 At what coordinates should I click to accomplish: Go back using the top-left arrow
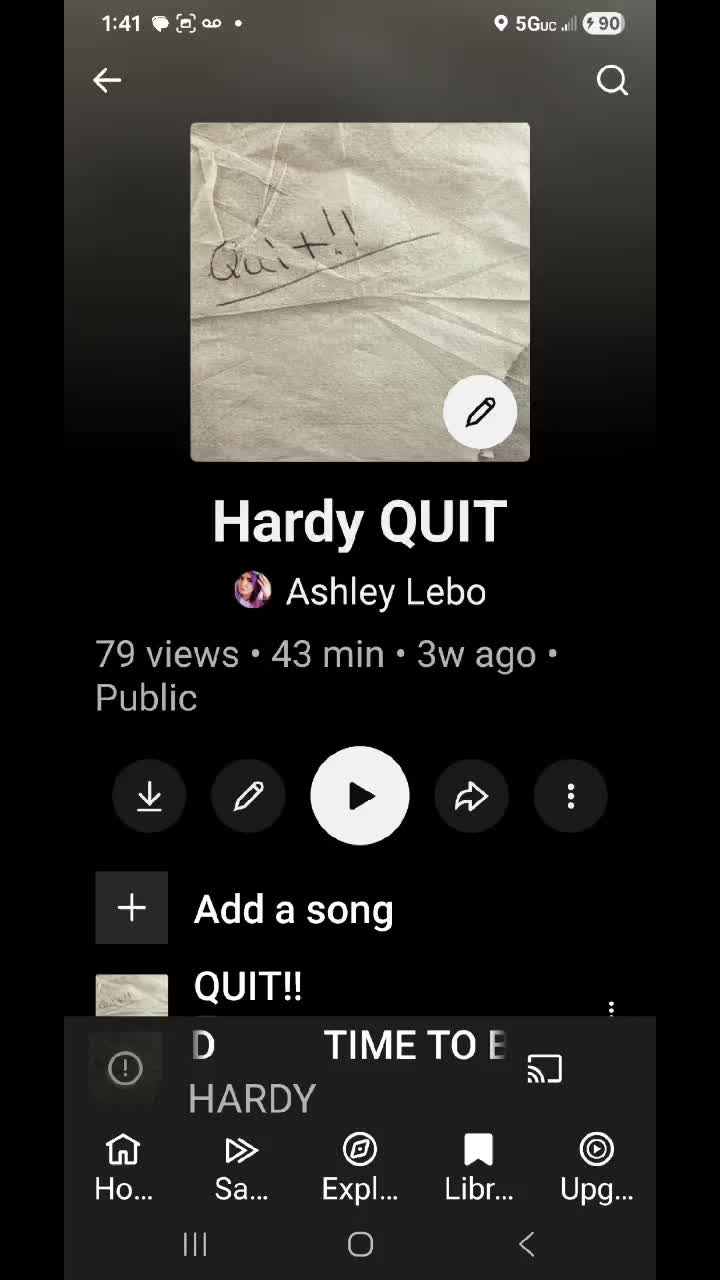(x=107, y=80)
